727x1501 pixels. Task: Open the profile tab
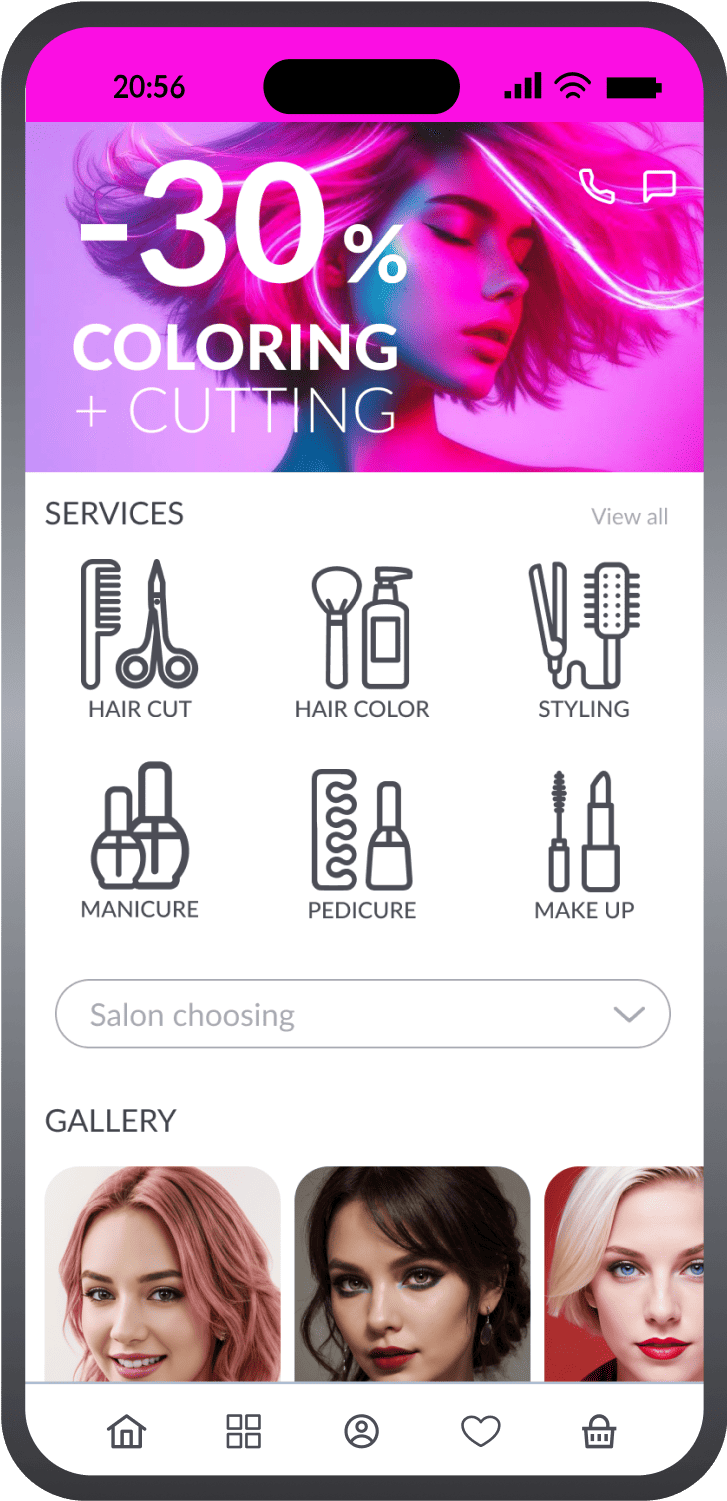pyautogui.click(x=362, y=1431)
